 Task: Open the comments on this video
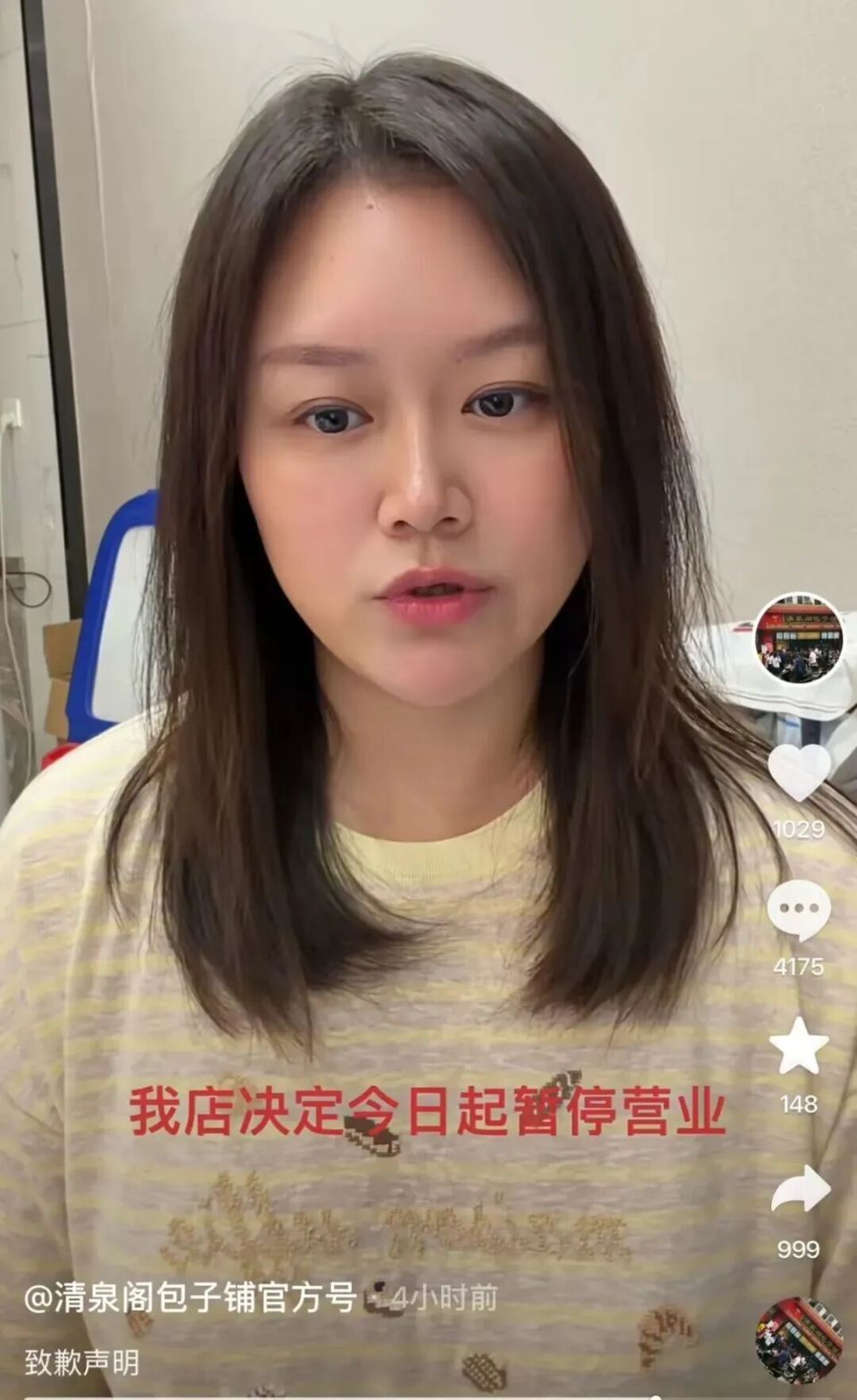coord(798,910)
